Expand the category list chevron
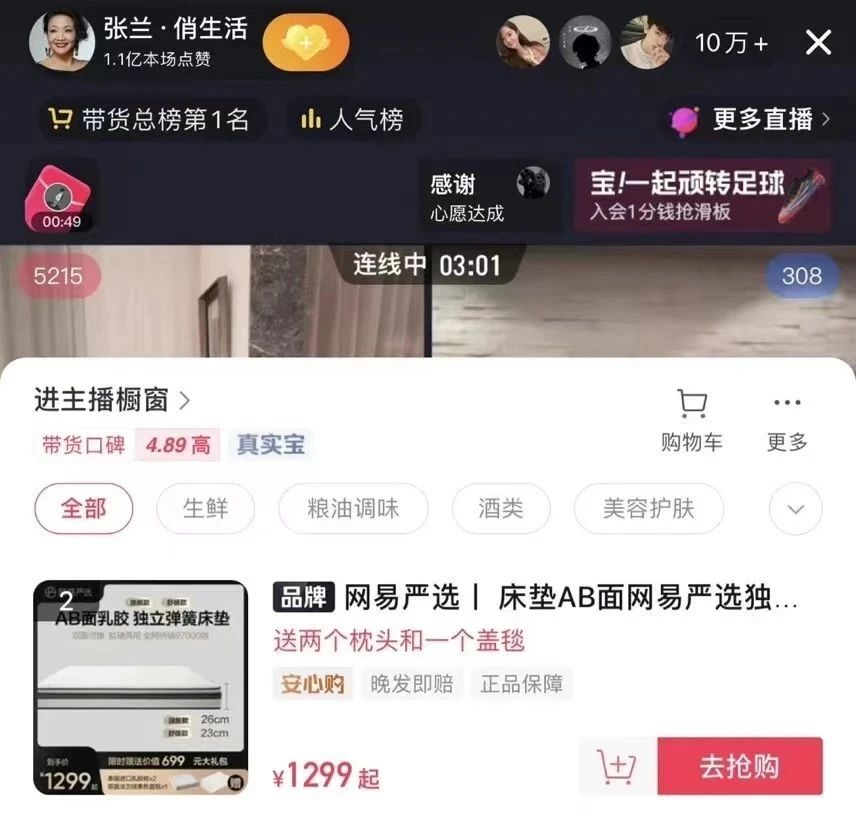The height and width of the screenshot is (827, 856). click(795, 509)
